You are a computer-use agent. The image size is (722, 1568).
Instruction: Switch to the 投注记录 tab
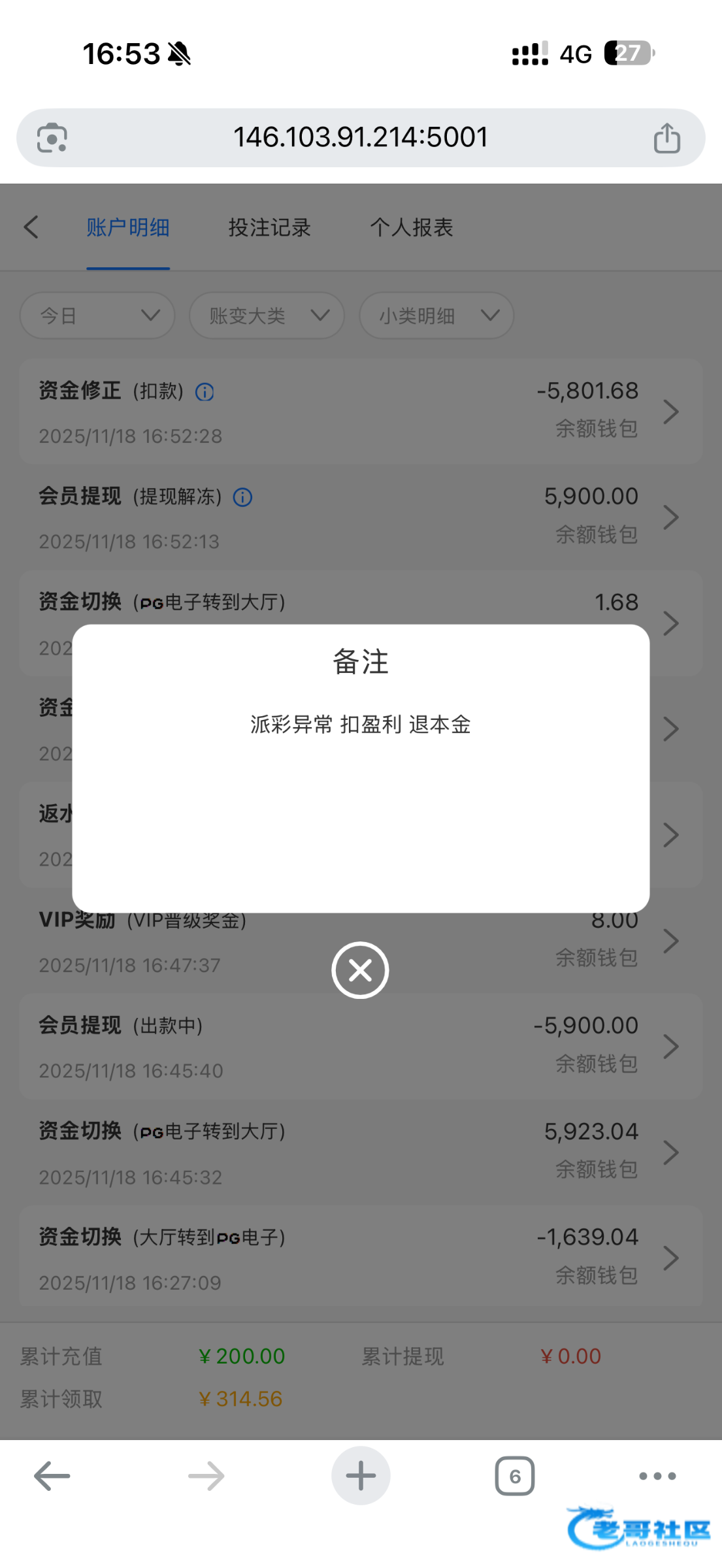[269, 228]
